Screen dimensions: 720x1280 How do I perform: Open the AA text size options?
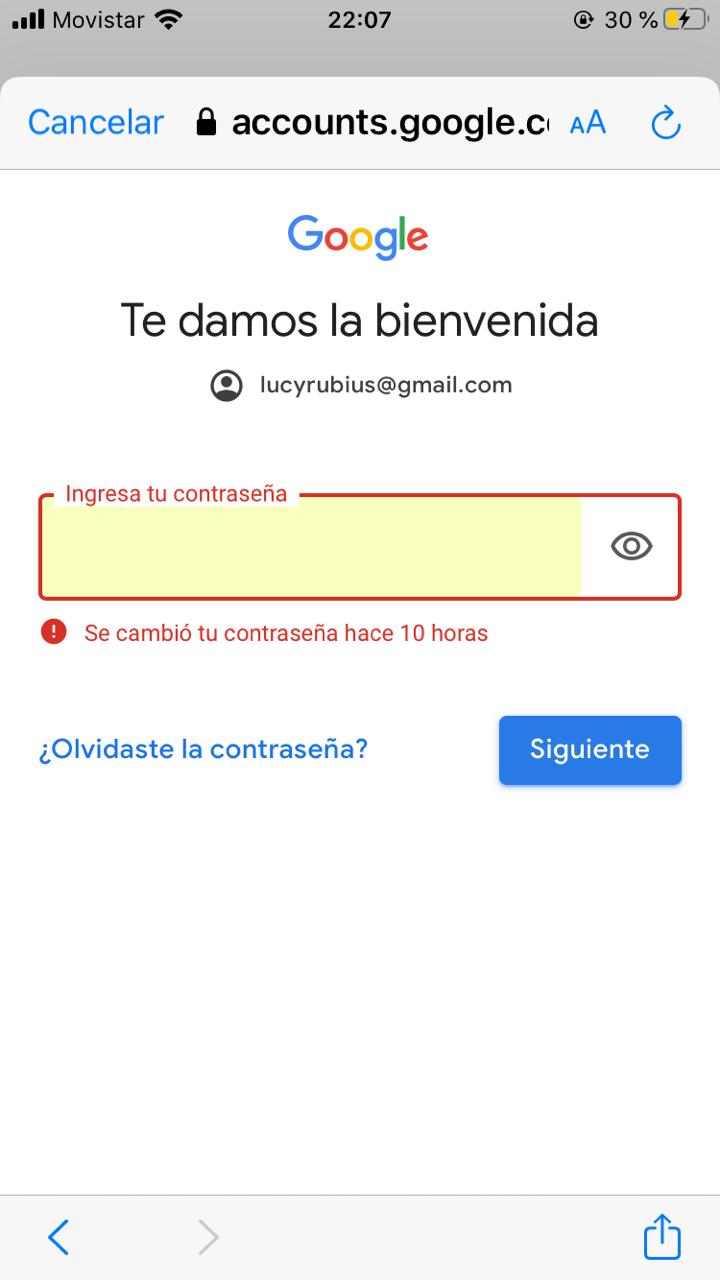point(588,123)
